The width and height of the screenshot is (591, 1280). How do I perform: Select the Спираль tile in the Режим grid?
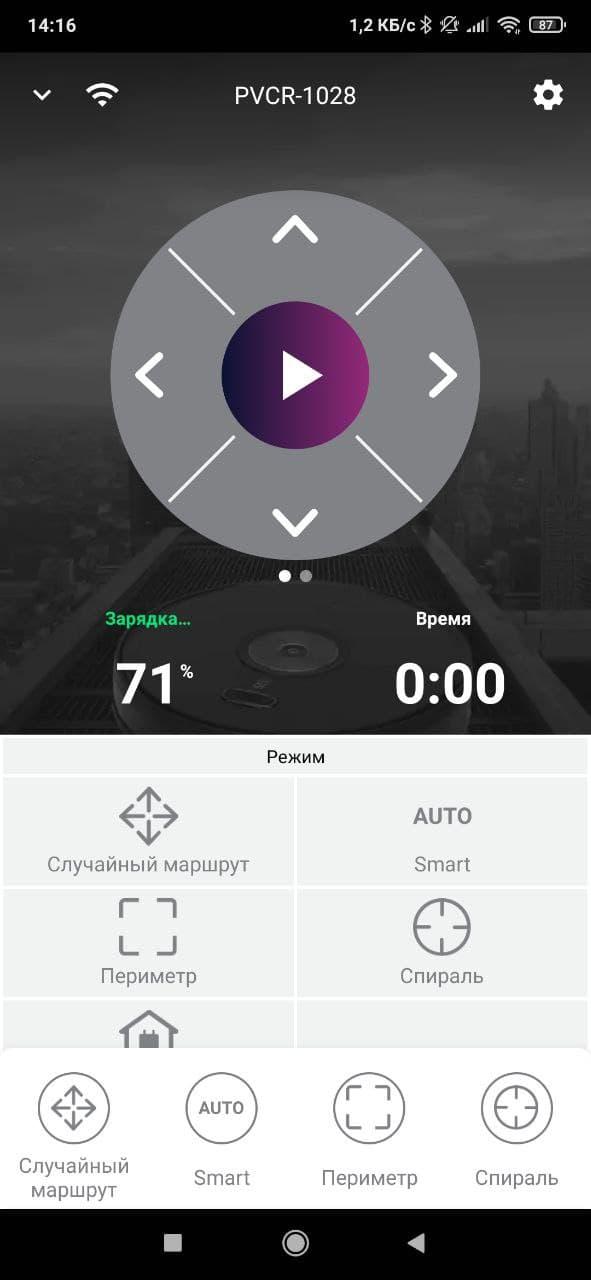442,942
